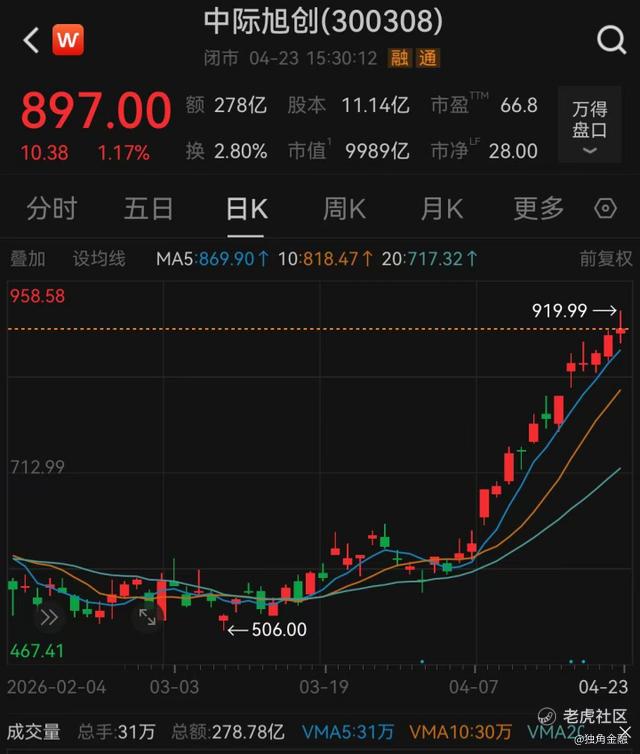640x754 pixels.
Task: Tap 叠加 to overlay another stock
Action: pyautogui.click(x=28, y=259)
